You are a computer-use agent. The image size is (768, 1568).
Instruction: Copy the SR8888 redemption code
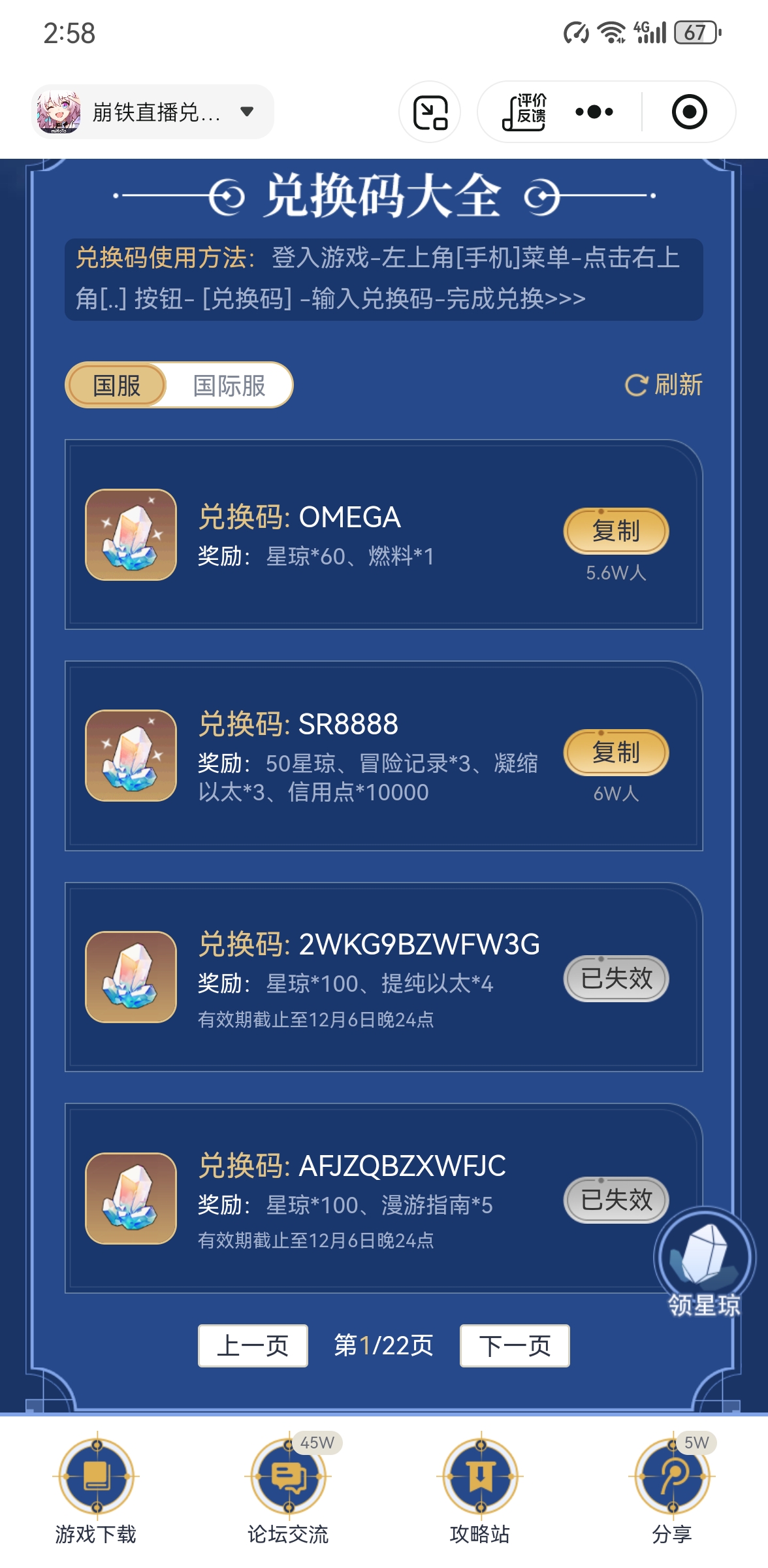pyautogui.click(x=616, y=752)
